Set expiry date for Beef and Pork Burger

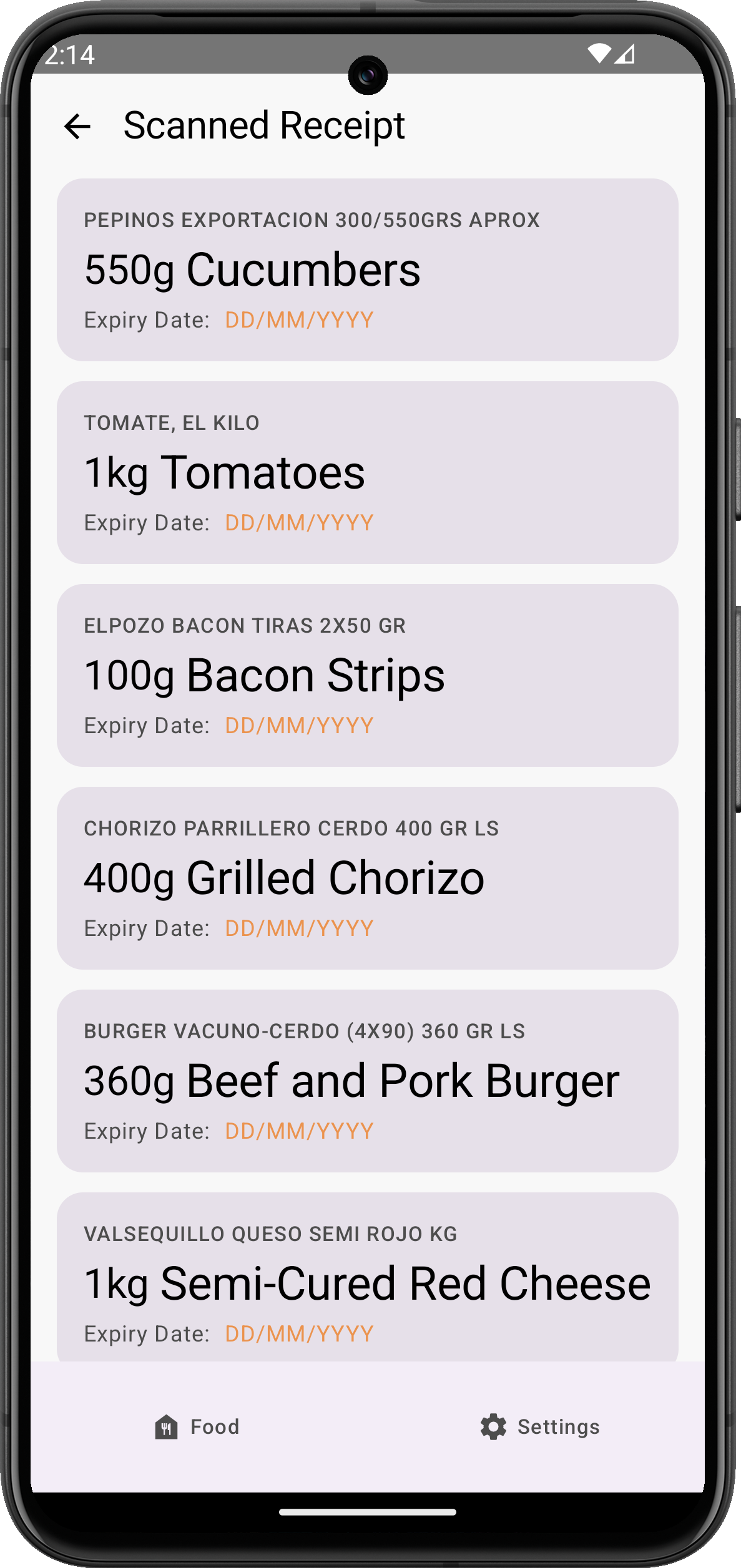(x=299, y=1131)
